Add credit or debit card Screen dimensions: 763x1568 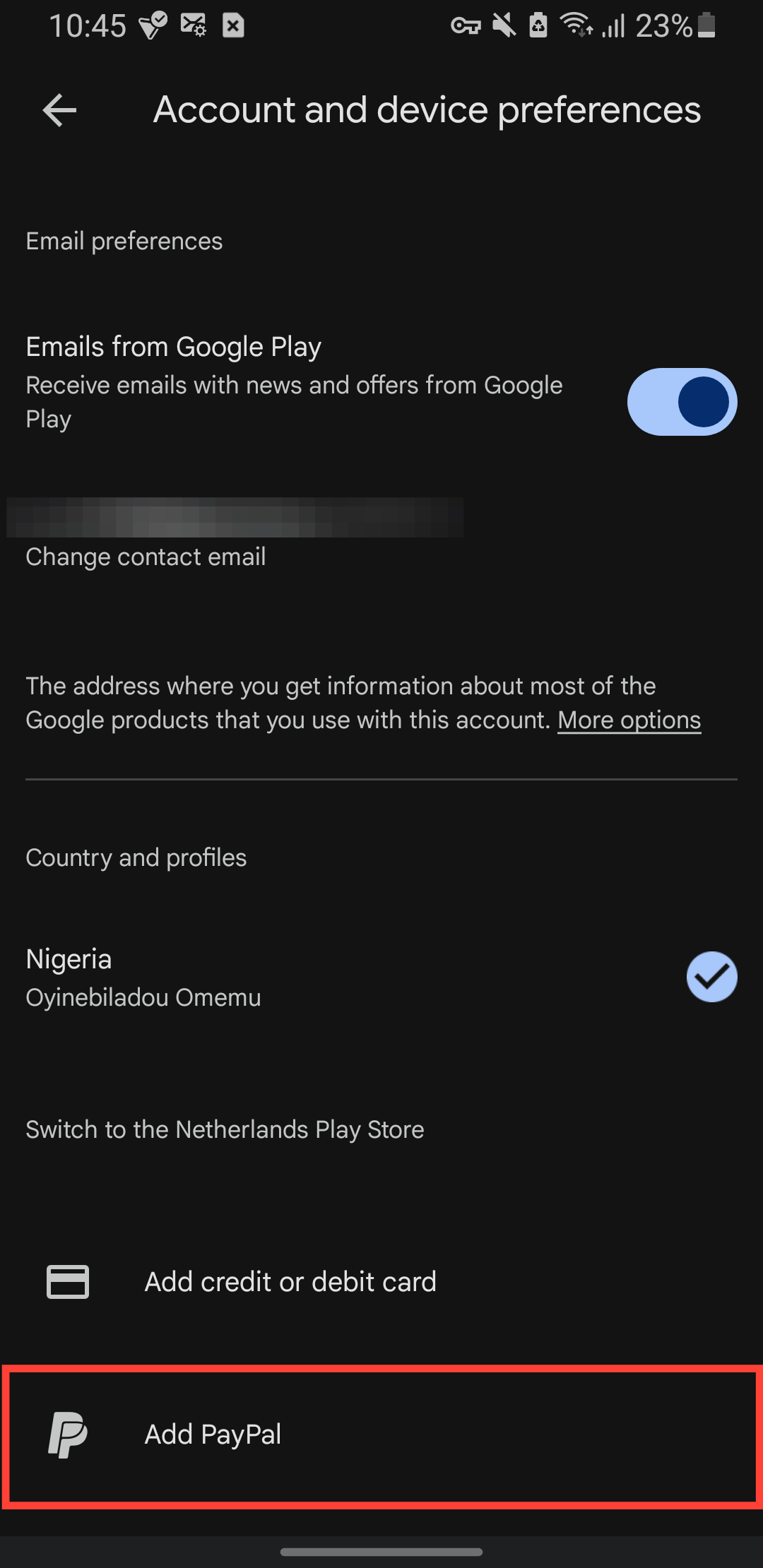[290, 1282]
